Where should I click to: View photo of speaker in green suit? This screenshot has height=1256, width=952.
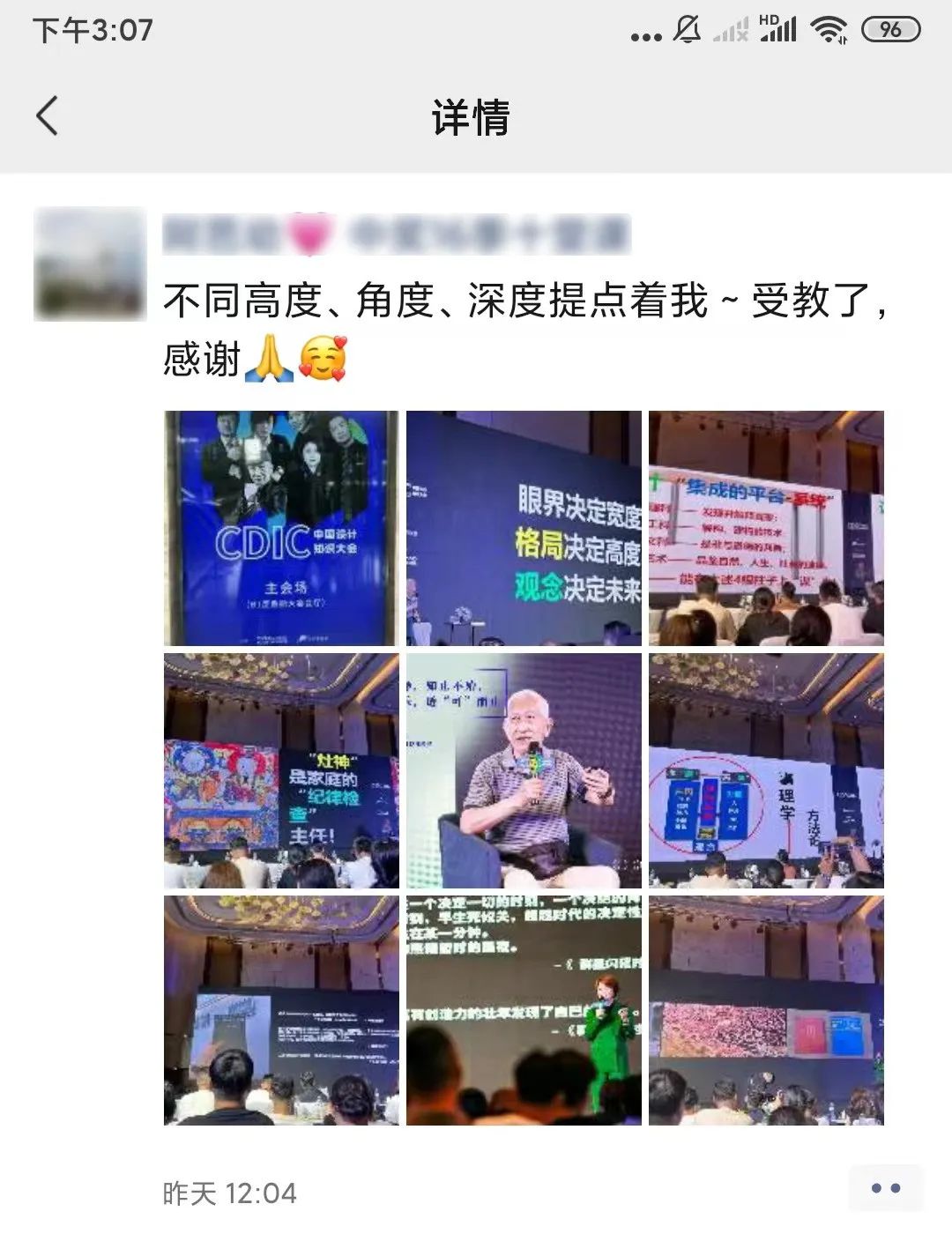click(524, 1010)
